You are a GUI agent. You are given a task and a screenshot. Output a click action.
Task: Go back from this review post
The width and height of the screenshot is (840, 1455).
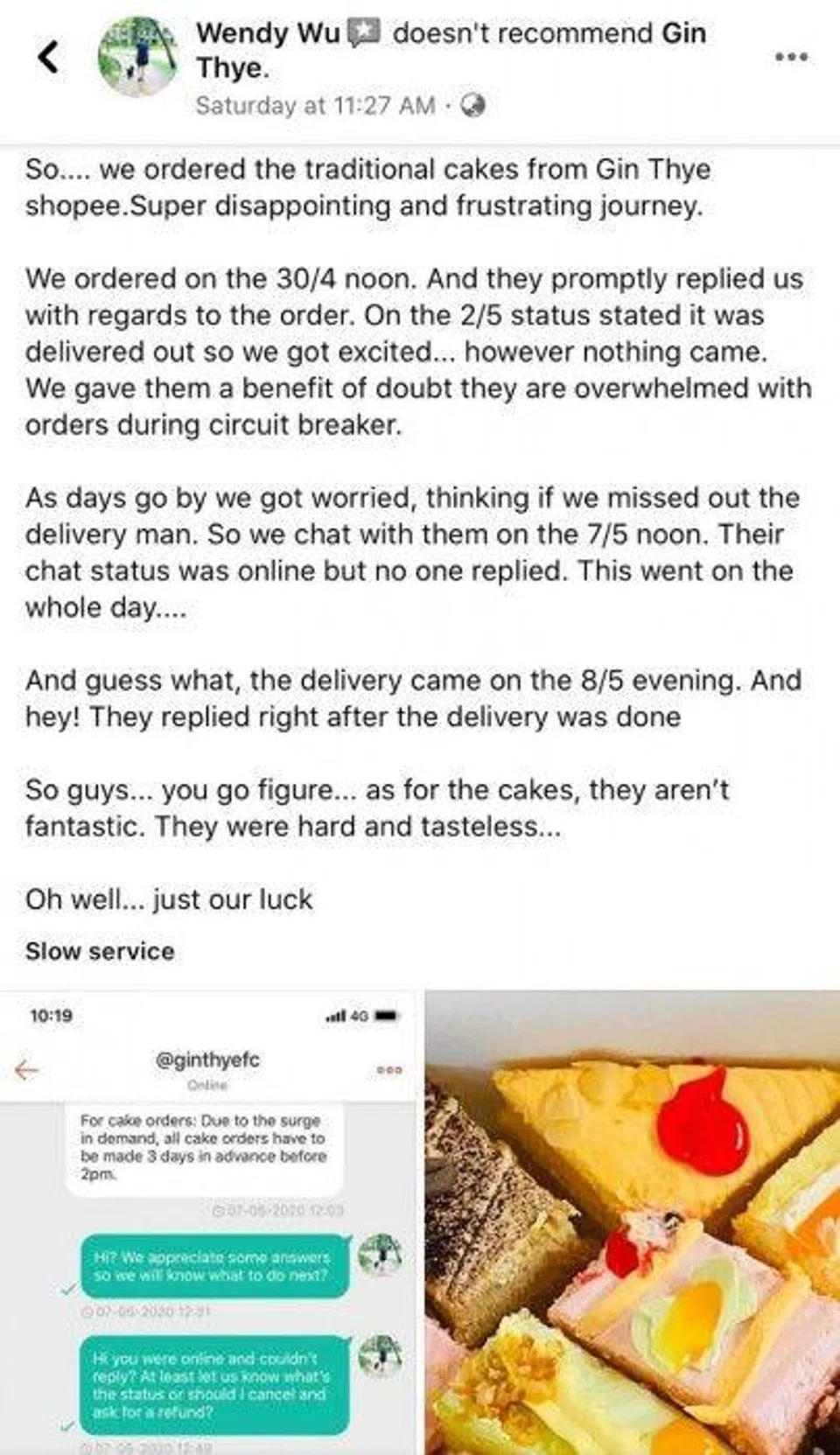[x=49, y=58]
